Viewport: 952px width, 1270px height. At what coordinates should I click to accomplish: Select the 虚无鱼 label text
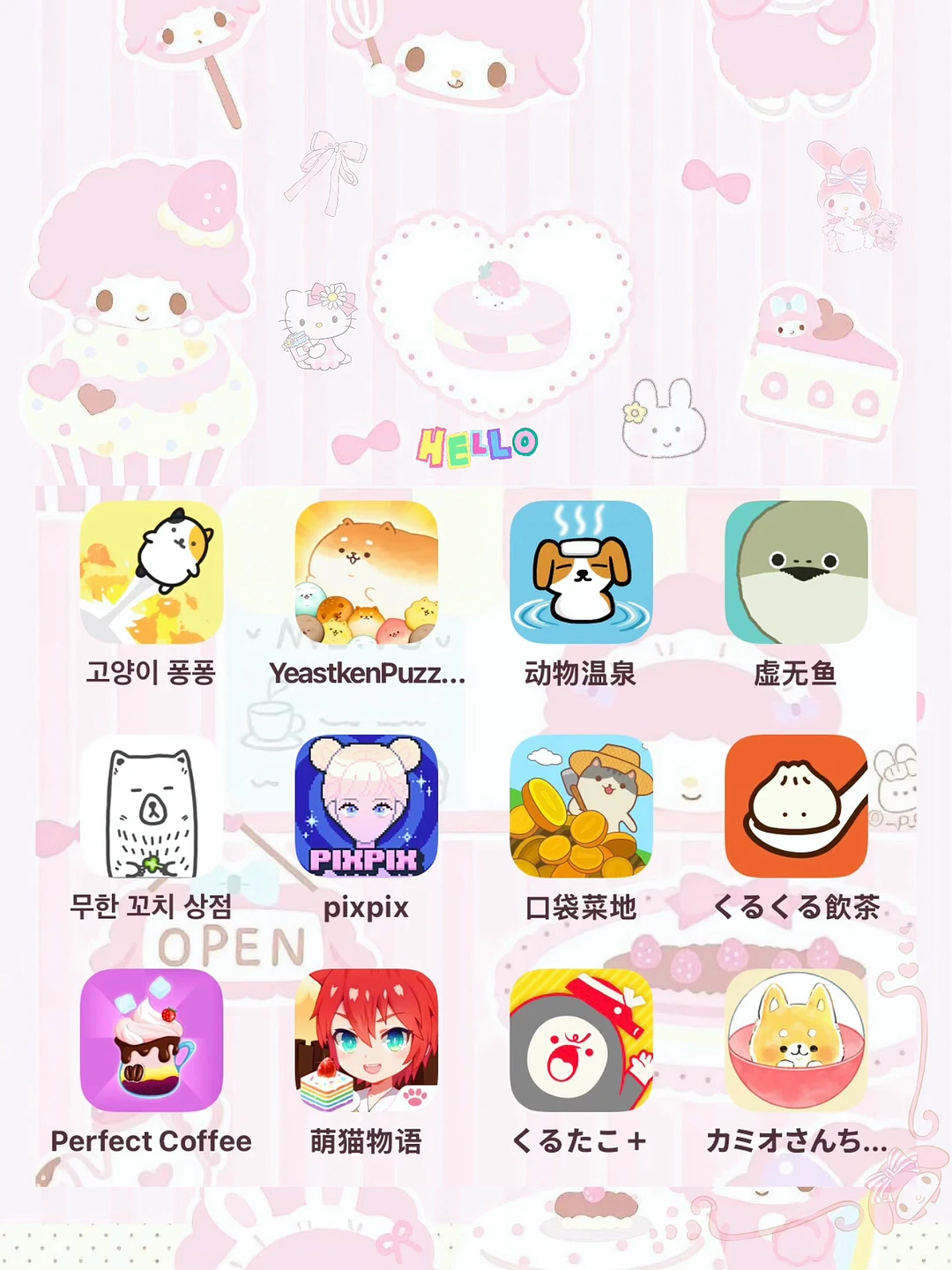796,673
